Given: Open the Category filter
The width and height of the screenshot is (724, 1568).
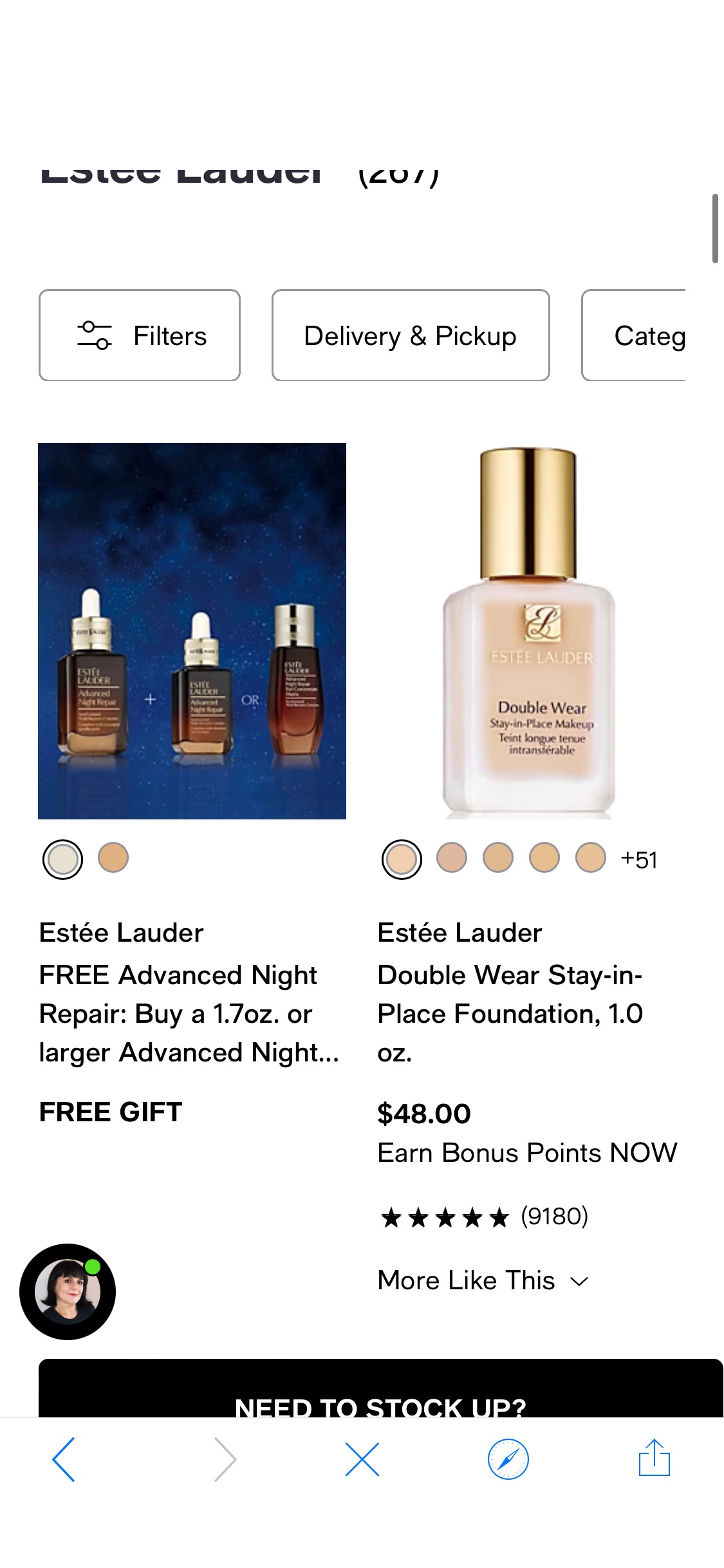Looking at the screenshot, I should pyautogui.click(x=634, y=335).
